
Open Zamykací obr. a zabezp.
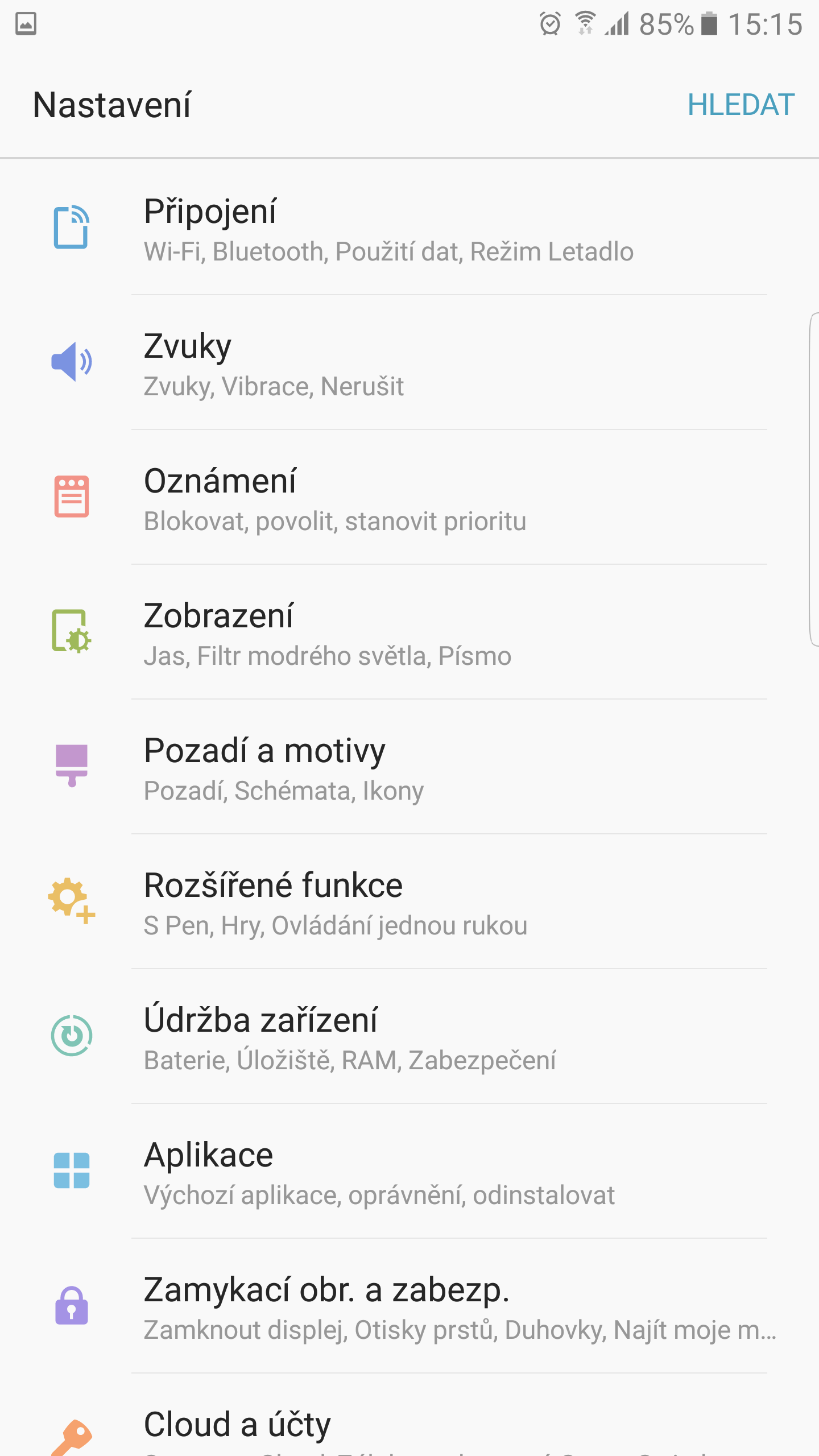(x=409, y=1306)
